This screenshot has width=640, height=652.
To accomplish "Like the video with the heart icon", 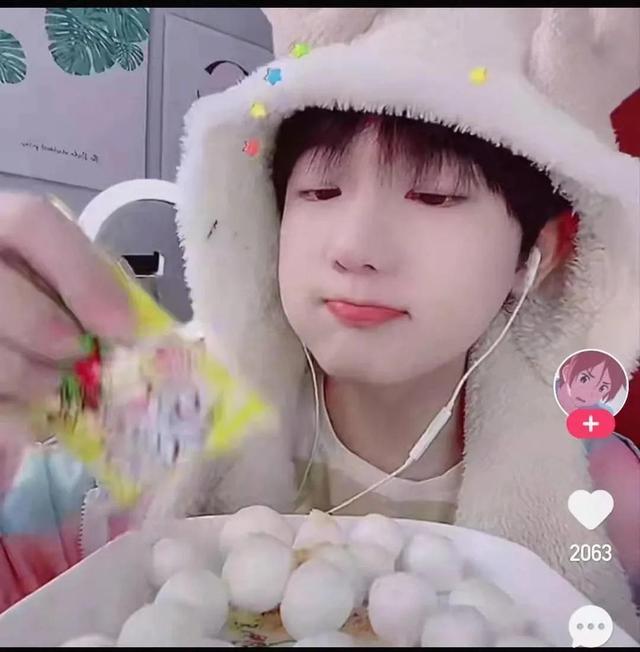I will (590, 509).
